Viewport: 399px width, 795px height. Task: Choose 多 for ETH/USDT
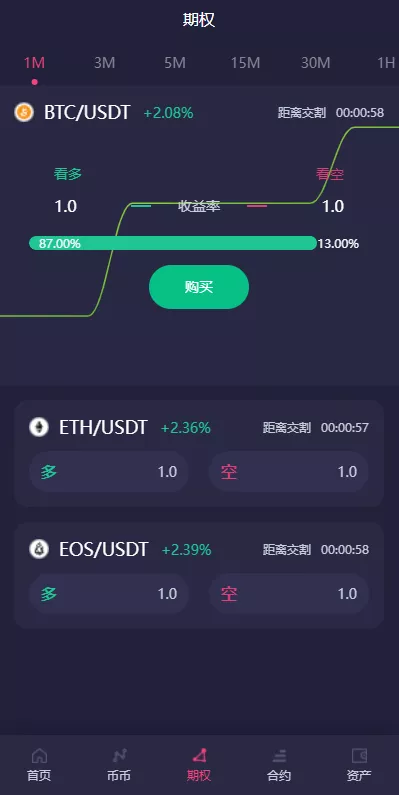point(109,472)
